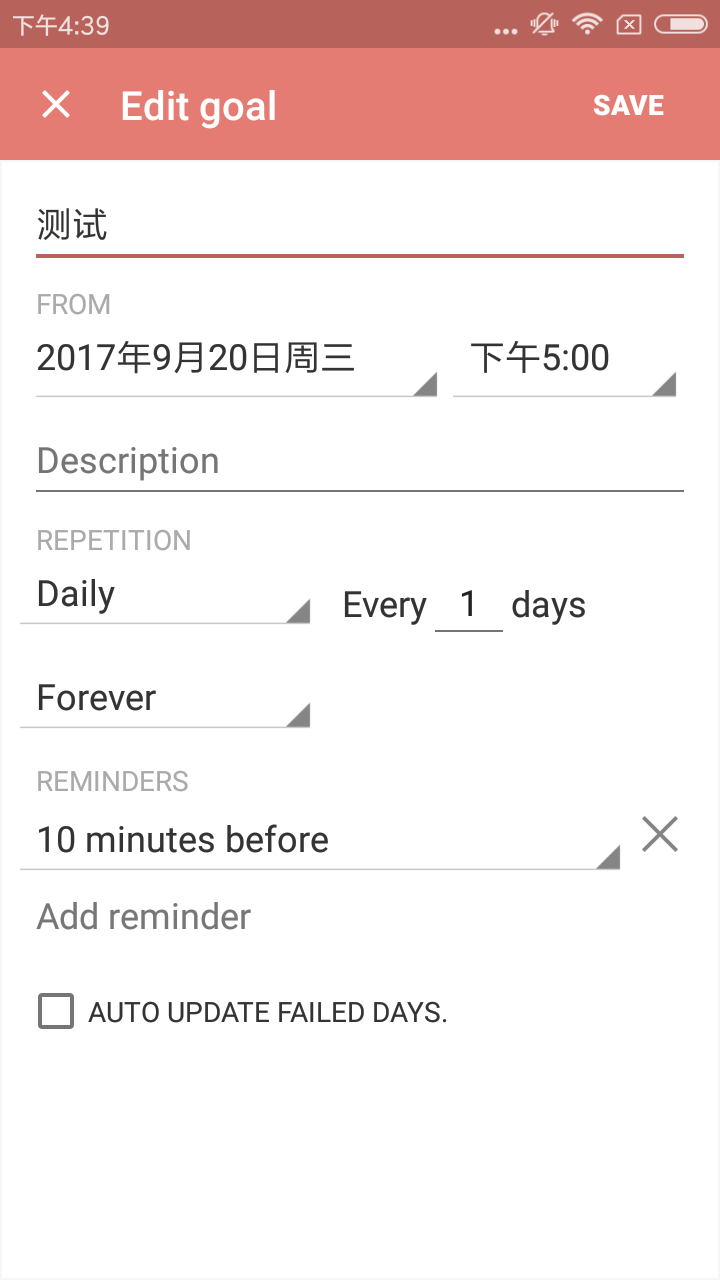Open the 10 minutes before reminder dropdown
The image size is (720, 1280).
[x=320, y=840]
